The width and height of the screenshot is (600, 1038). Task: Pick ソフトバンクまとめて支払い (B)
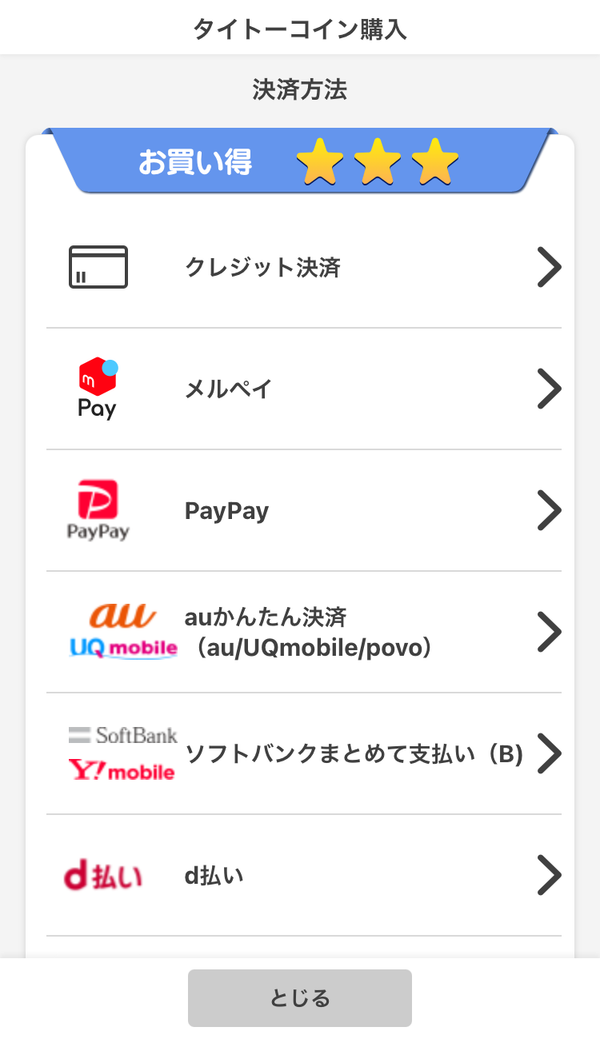coord(303,754)
